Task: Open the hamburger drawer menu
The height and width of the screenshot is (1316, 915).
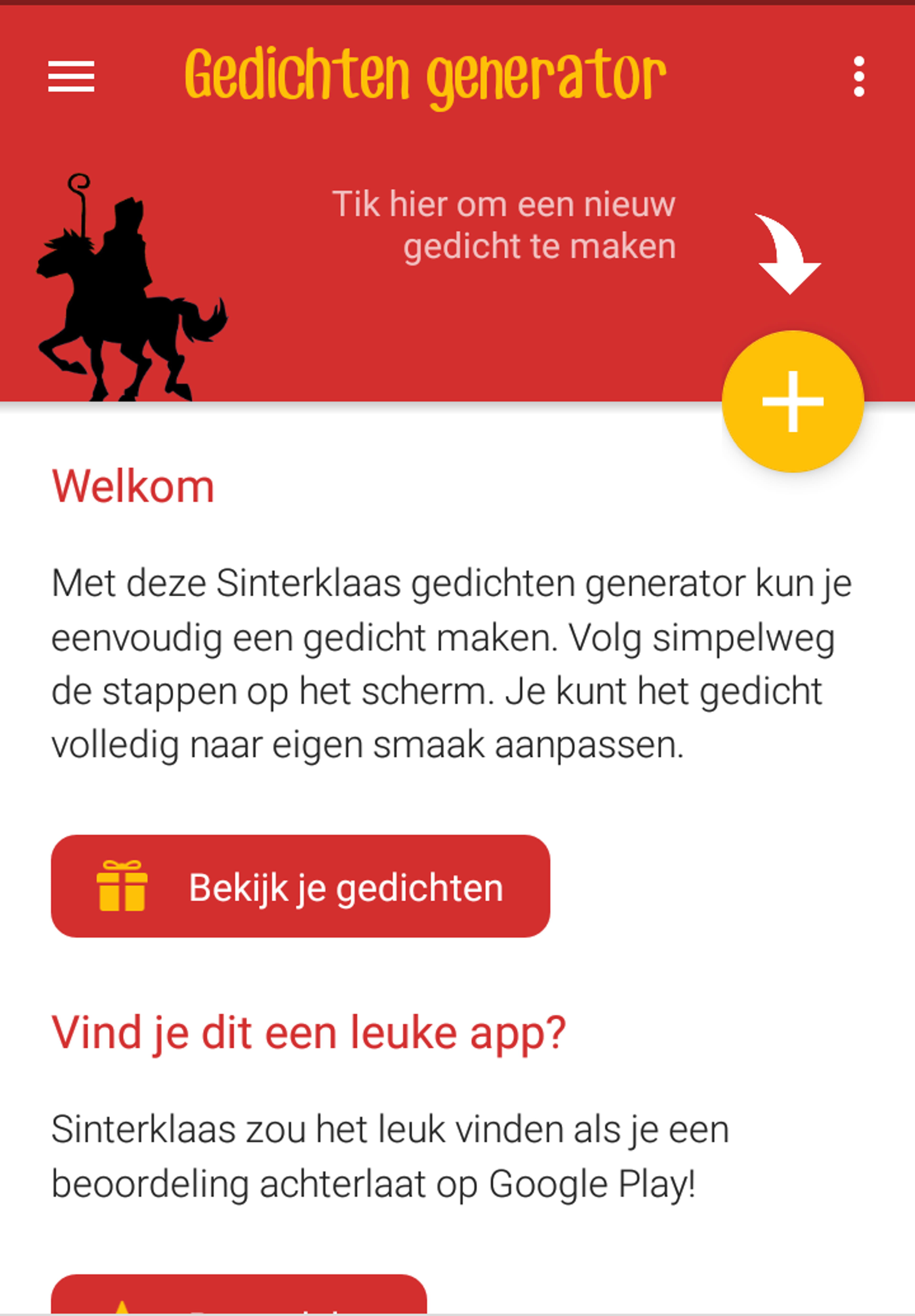Action: coord(71,76)
